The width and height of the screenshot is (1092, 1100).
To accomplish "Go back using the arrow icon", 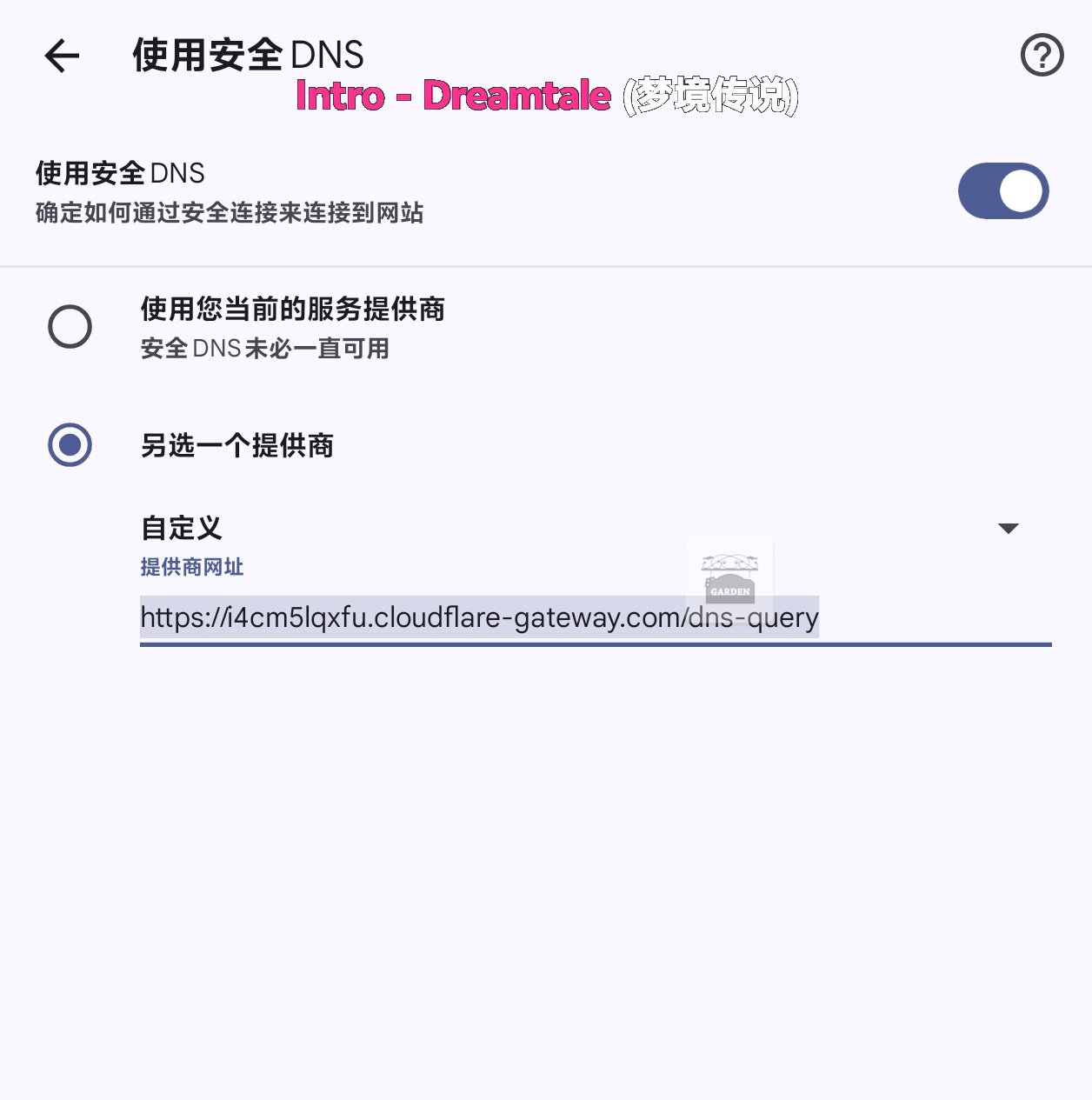I will 62,56.
